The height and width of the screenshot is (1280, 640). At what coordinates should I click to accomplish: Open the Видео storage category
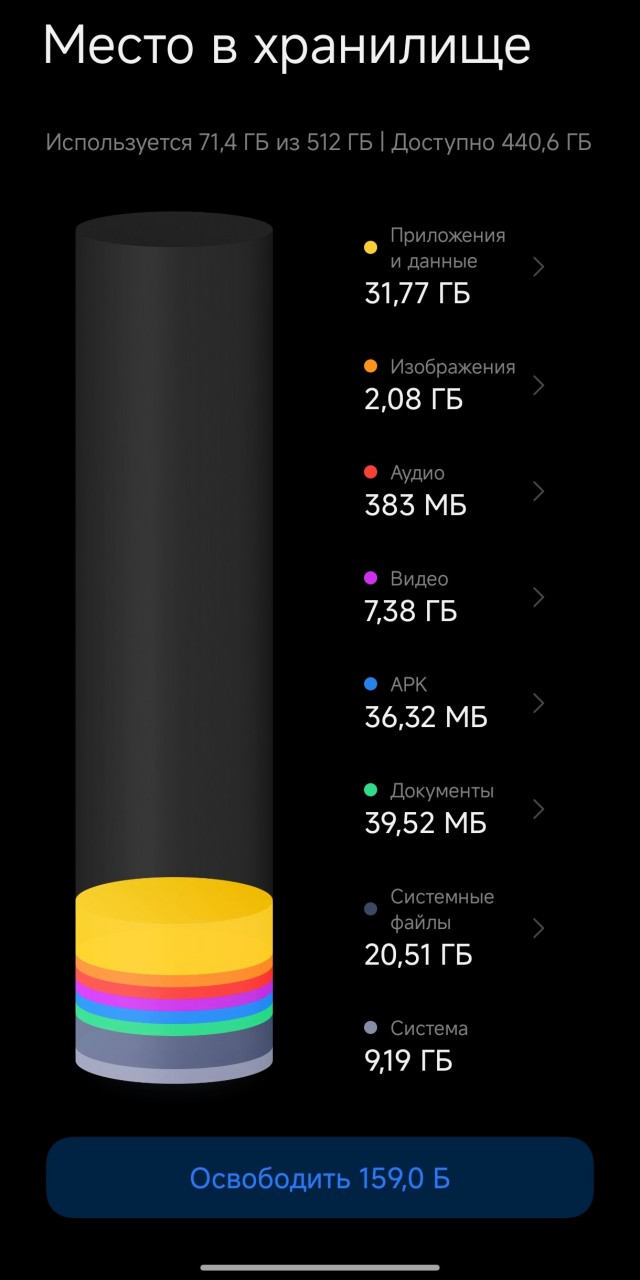pos(450,597)
